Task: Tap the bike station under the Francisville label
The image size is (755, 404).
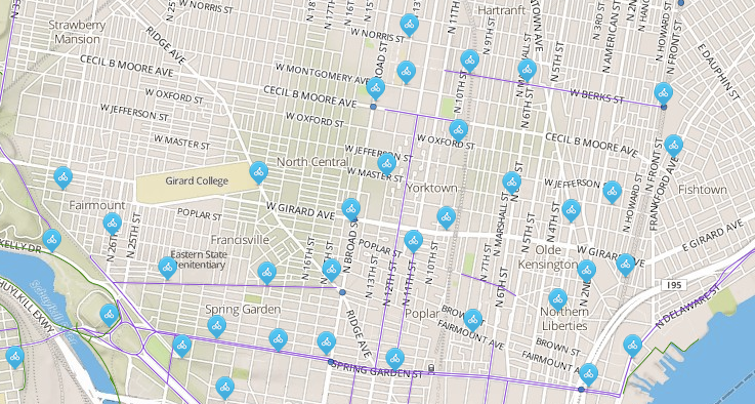Action: click(x=266, y=272)
